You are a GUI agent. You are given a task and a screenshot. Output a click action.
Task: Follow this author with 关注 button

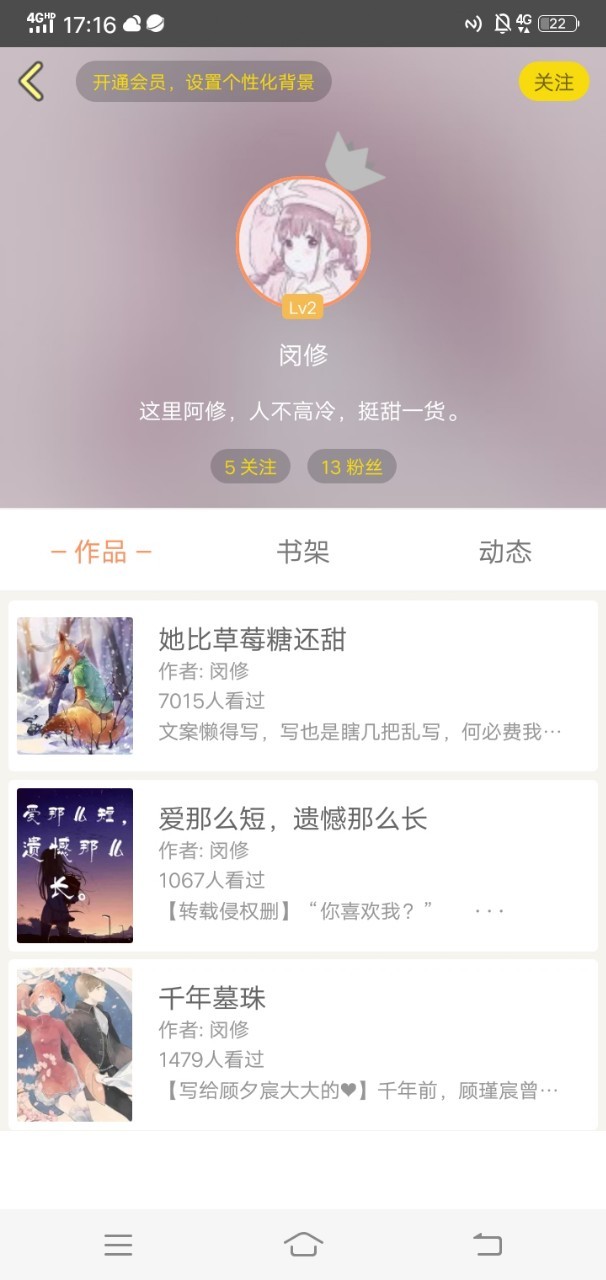(553, 82)
